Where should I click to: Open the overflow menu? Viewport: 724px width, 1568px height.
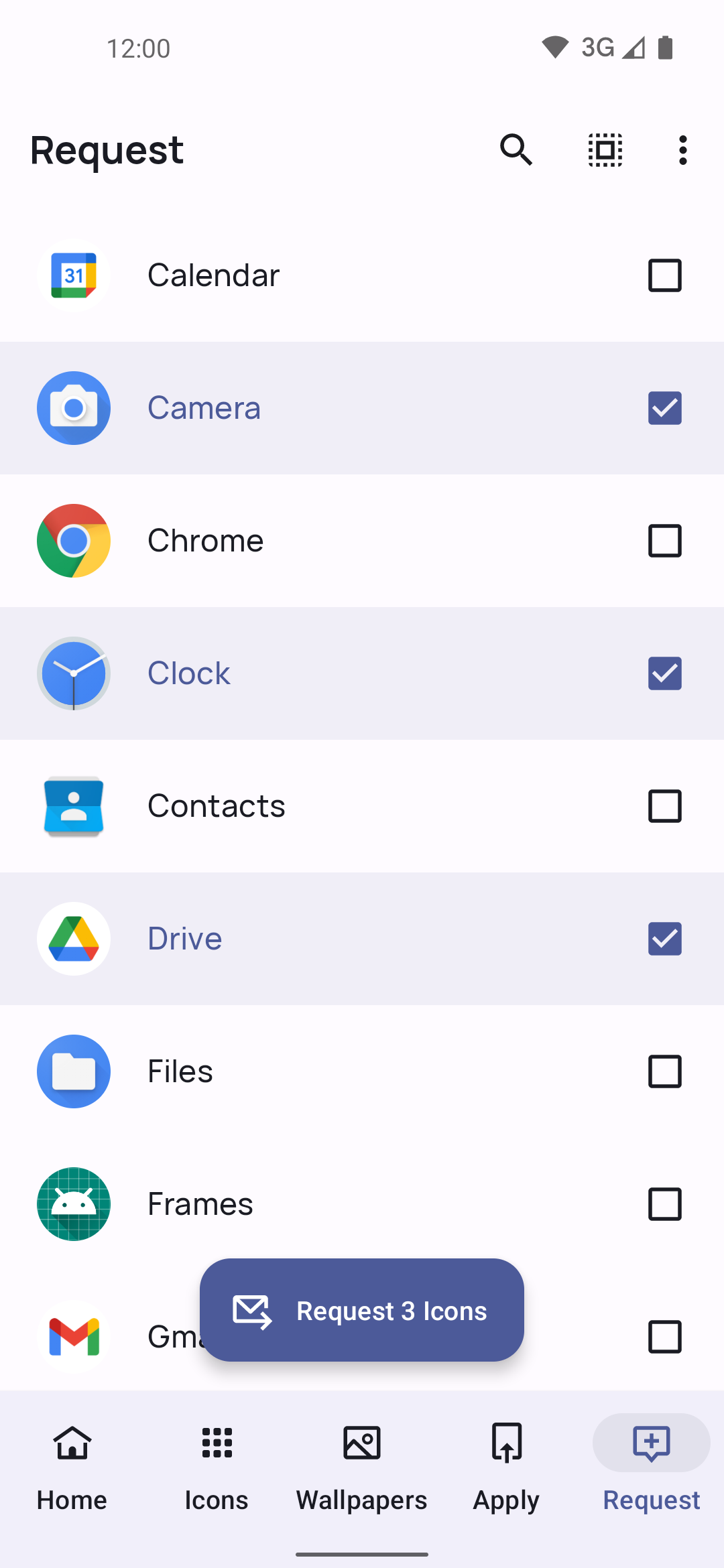(682, 149)
